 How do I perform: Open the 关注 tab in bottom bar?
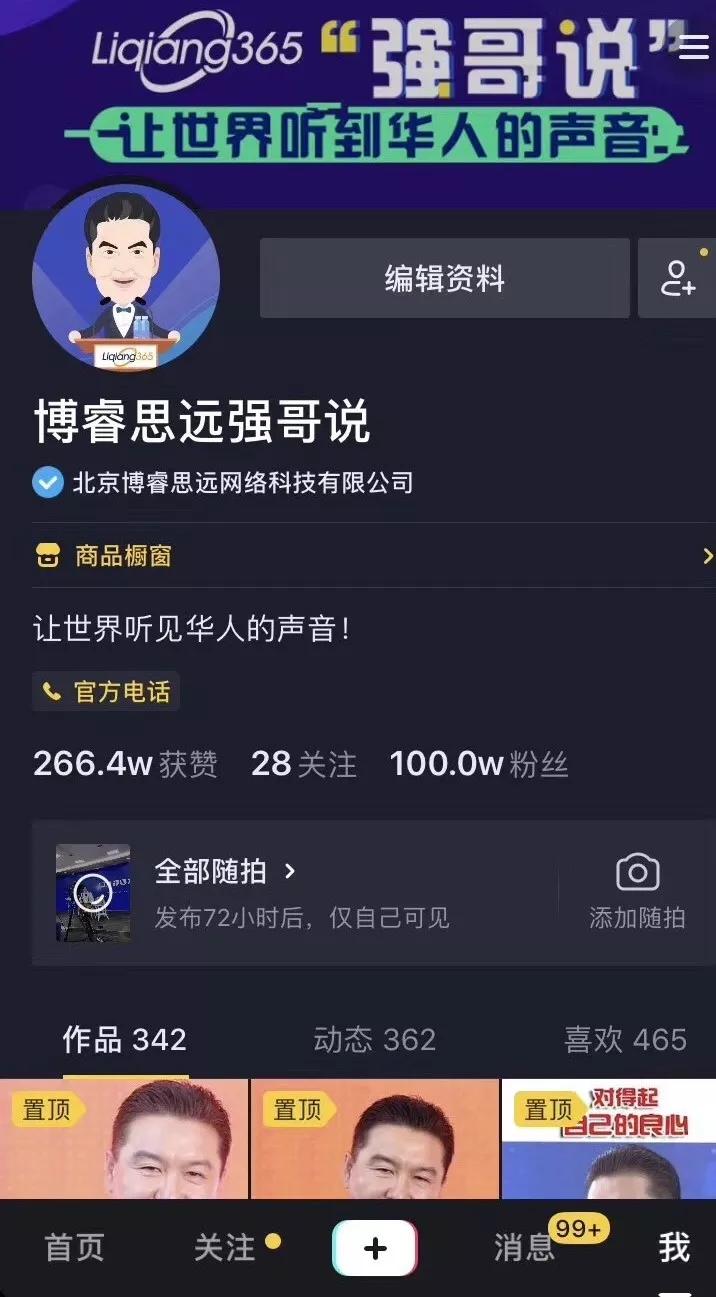[225, 1248]
